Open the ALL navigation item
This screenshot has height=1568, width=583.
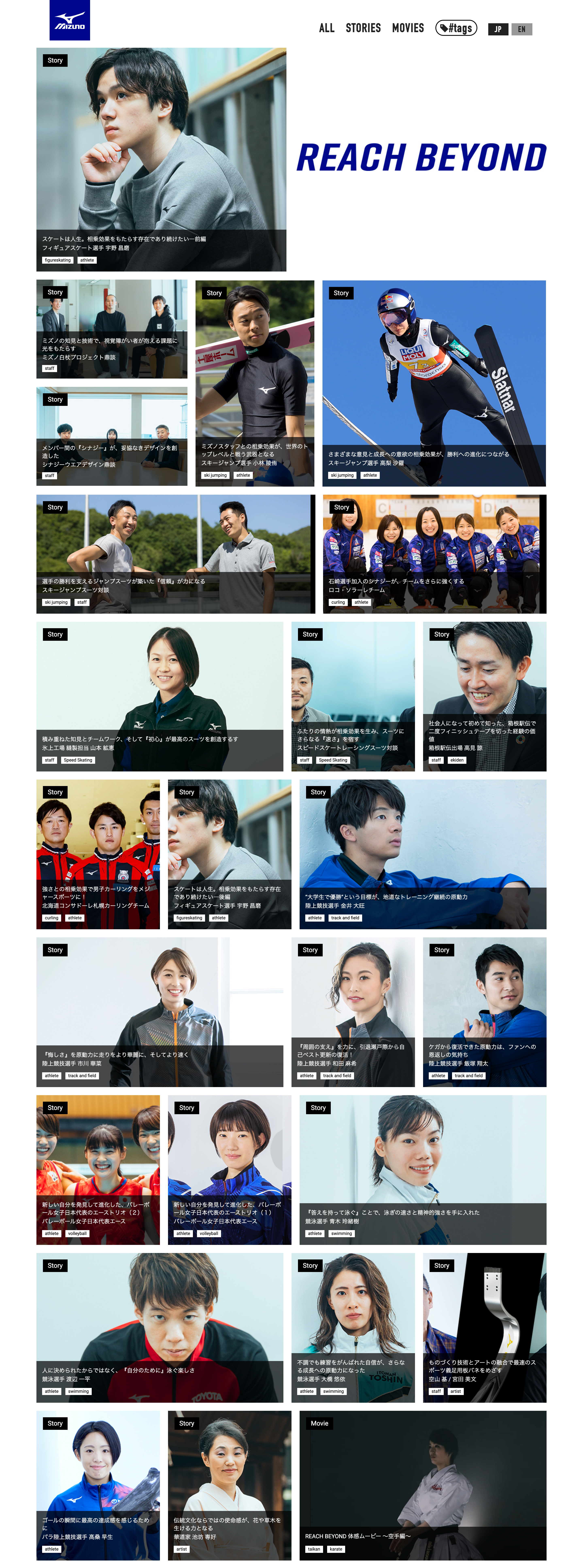click(x=327, y=28)
